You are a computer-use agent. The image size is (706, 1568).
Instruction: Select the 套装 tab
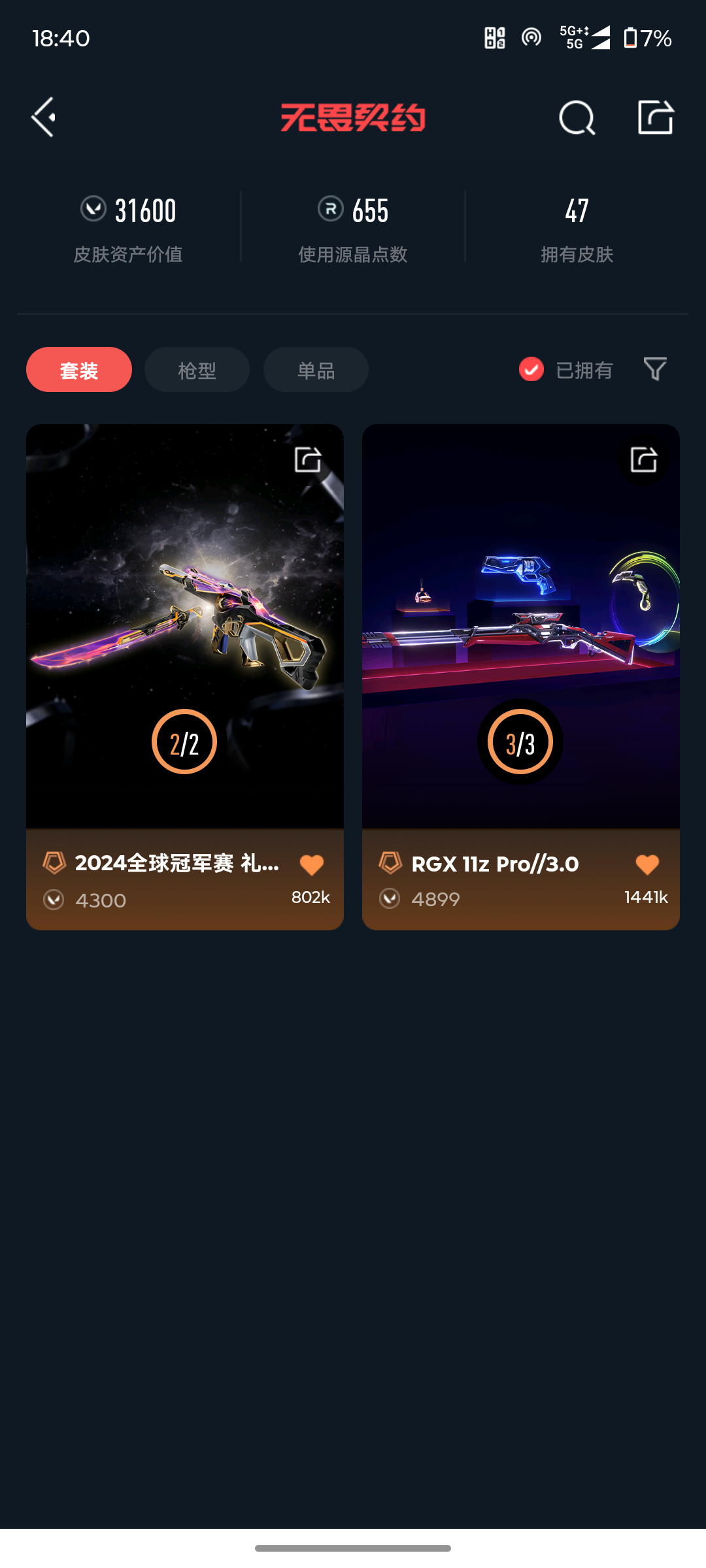[79, 370]
